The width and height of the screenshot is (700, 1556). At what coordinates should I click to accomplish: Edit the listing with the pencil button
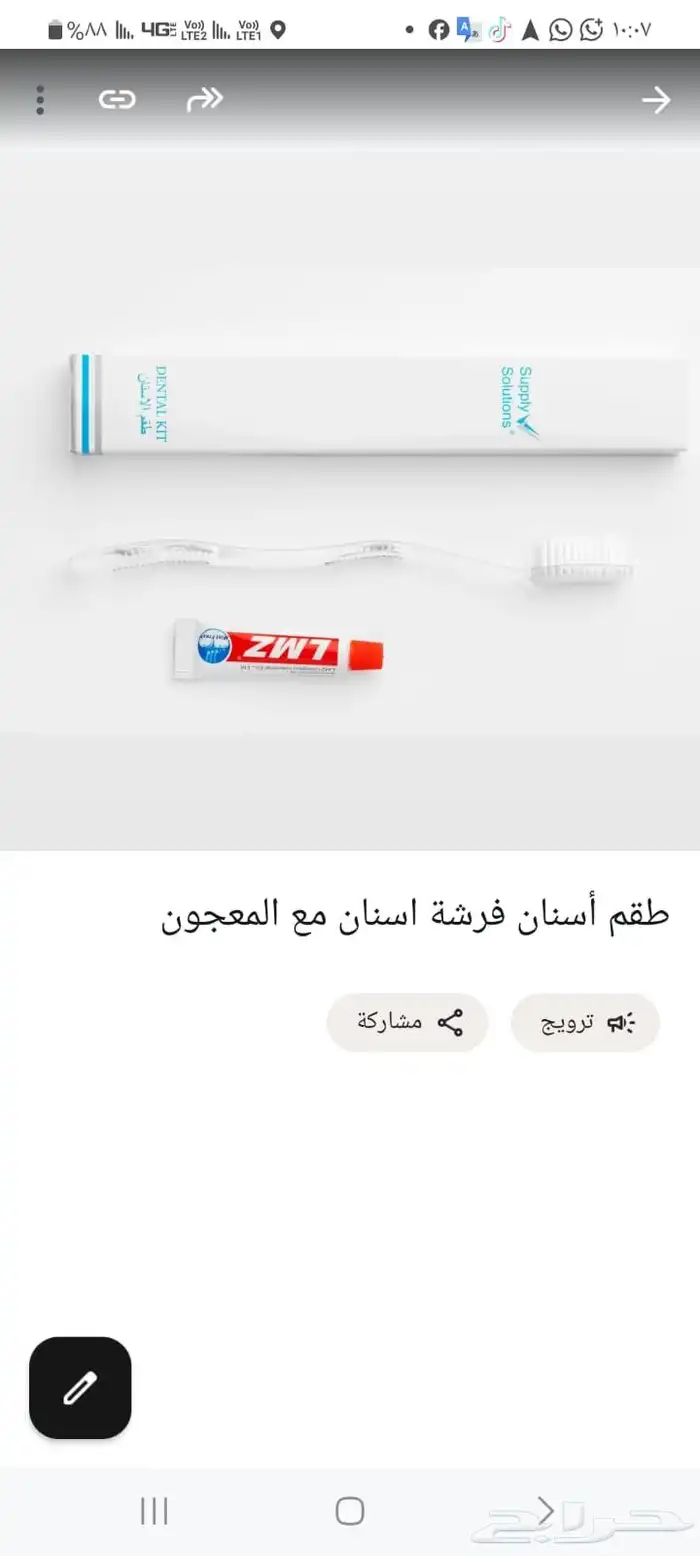[x=80, y=1388]
